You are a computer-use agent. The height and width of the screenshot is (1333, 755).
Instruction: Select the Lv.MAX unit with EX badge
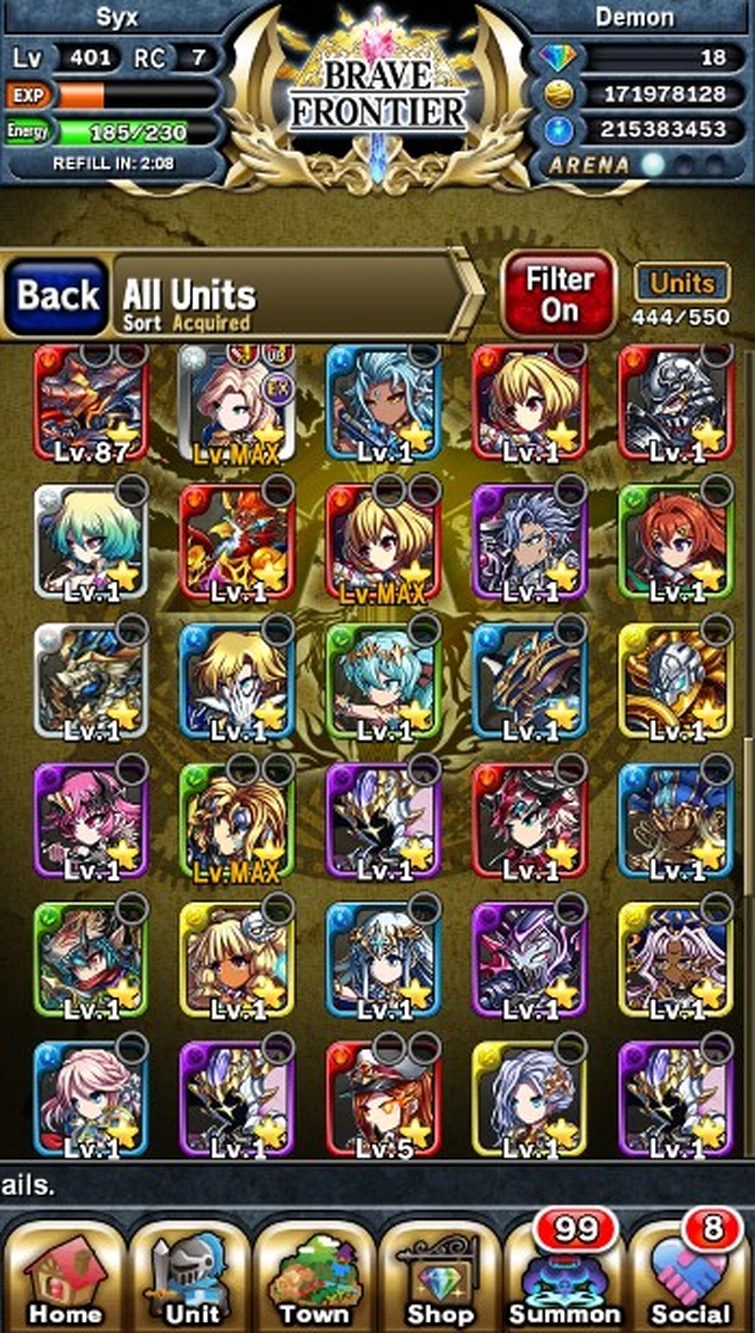pos(237,403)
